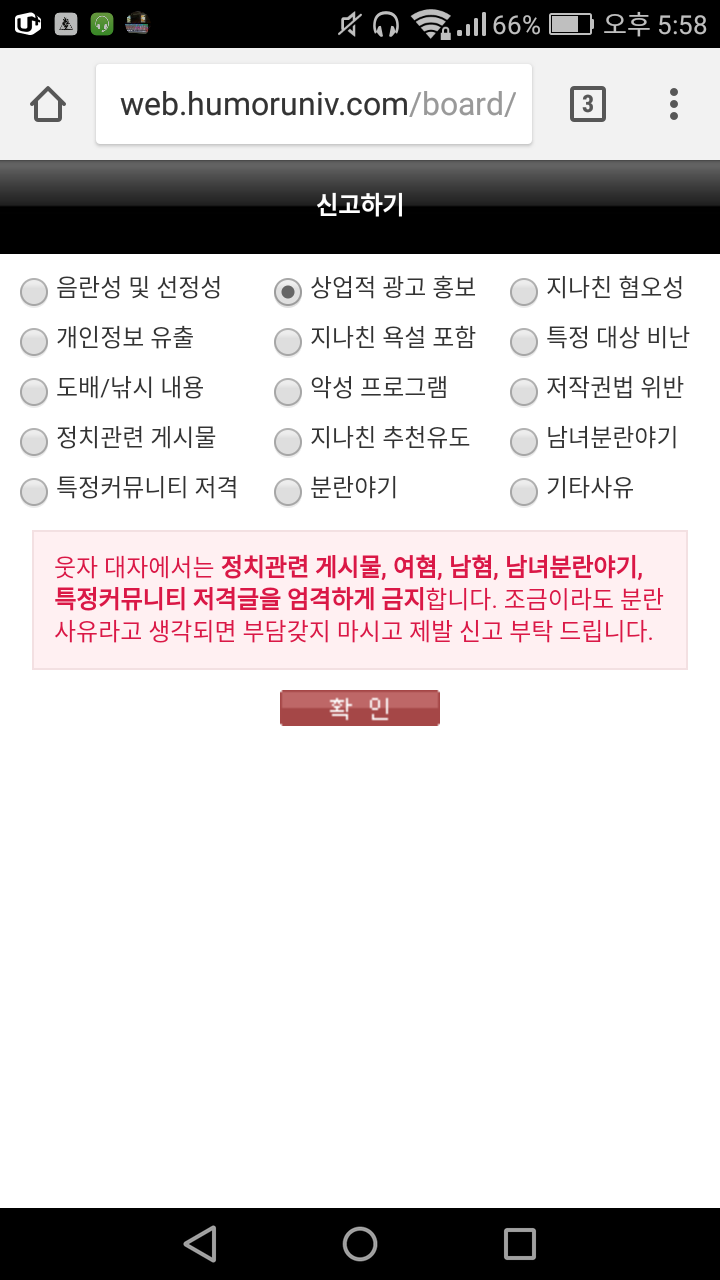Select 남녀분란야기 as the report reason
The width and height of the screenshot is (720, 1280).
tap(524, 441)
